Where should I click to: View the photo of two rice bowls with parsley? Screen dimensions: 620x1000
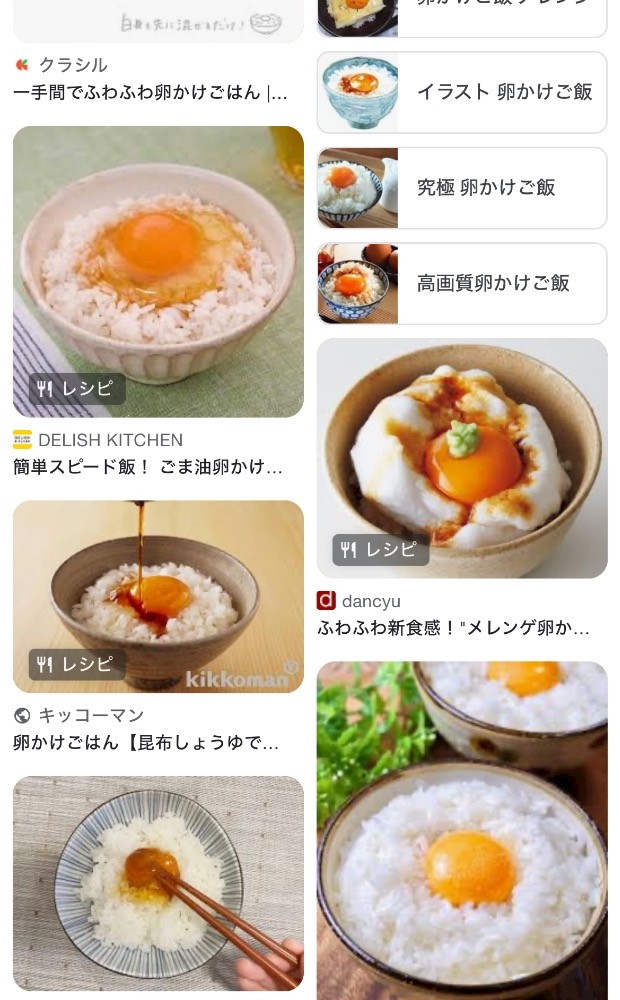click(x=462, y=830)
